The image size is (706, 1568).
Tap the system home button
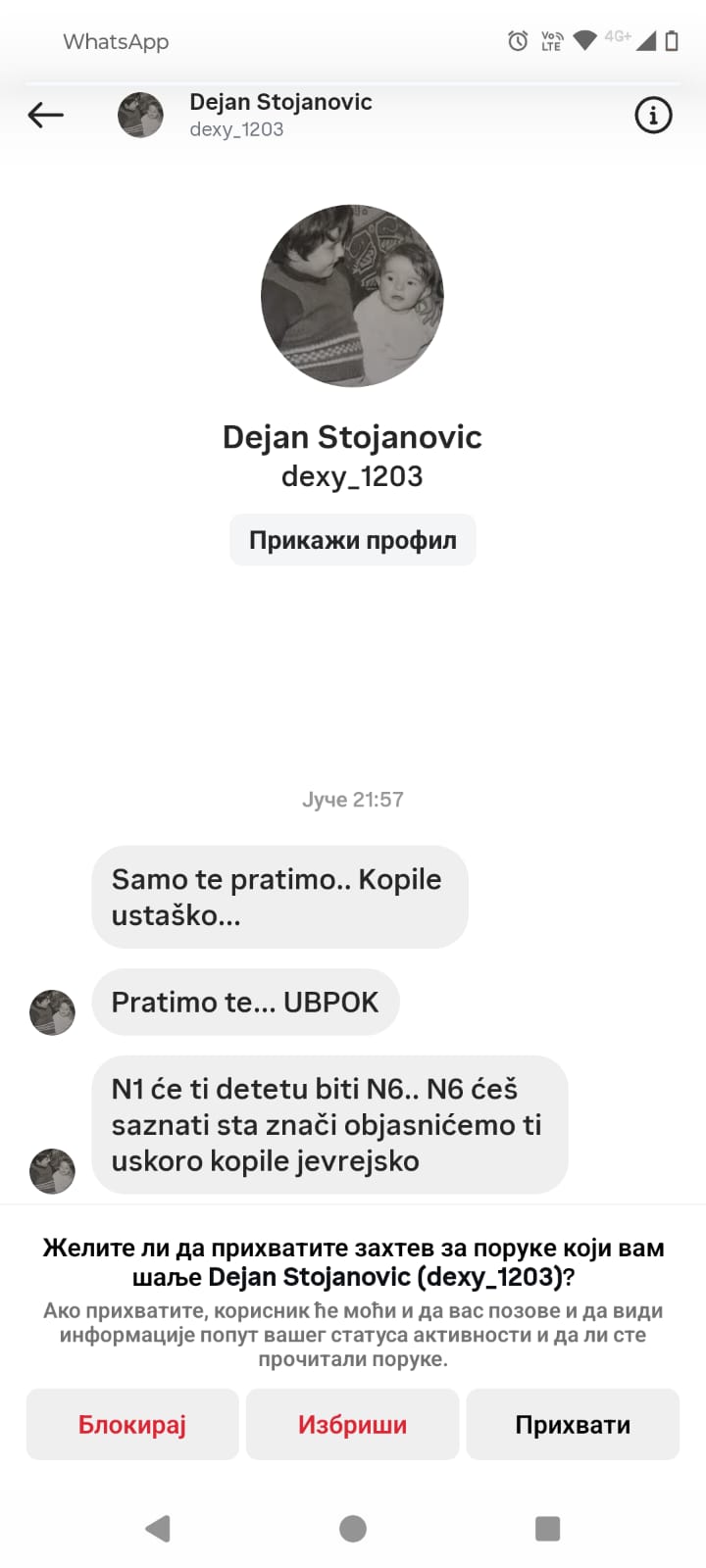pyautogui.click(x=353, y=1528)
